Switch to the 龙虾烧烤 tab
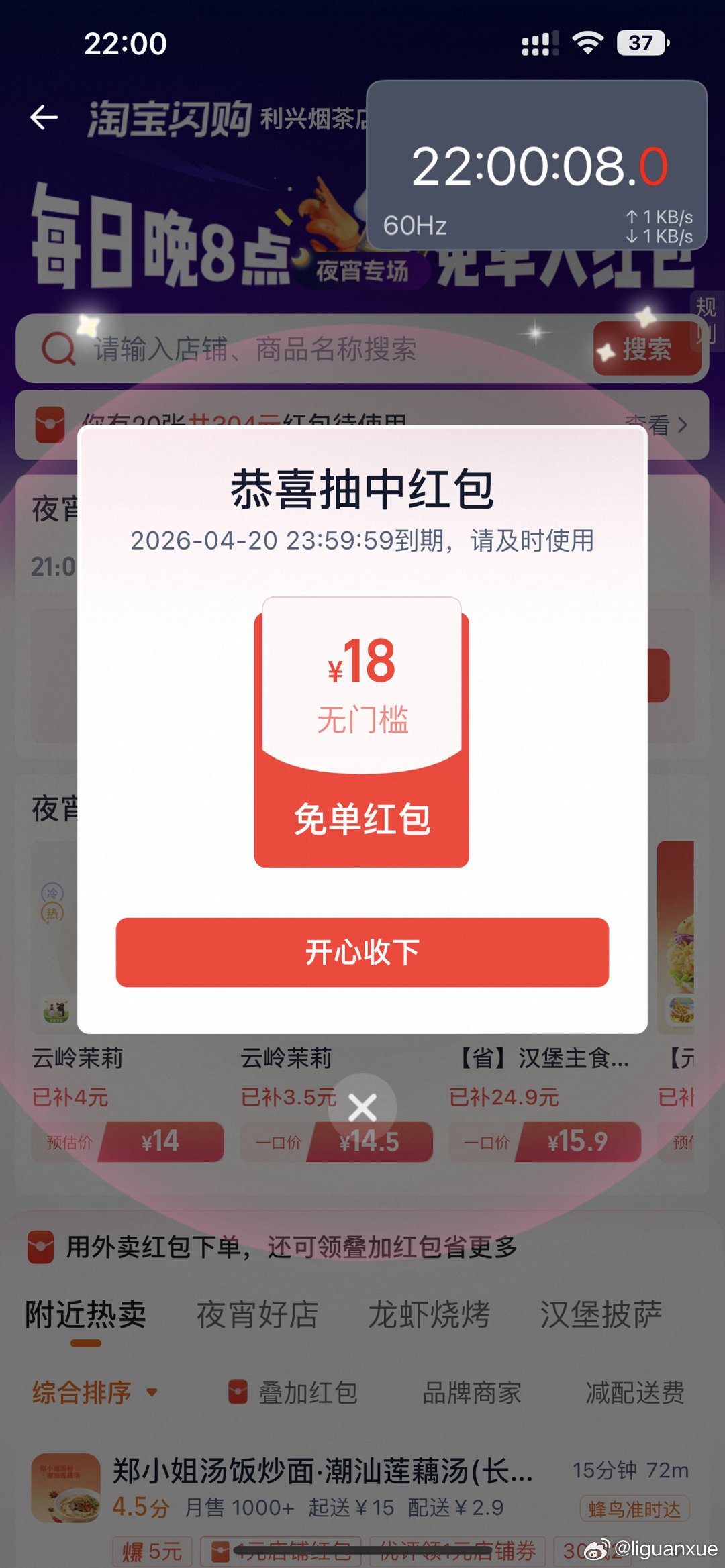This screenshot has width=725, height=1568. [429, 1314]
